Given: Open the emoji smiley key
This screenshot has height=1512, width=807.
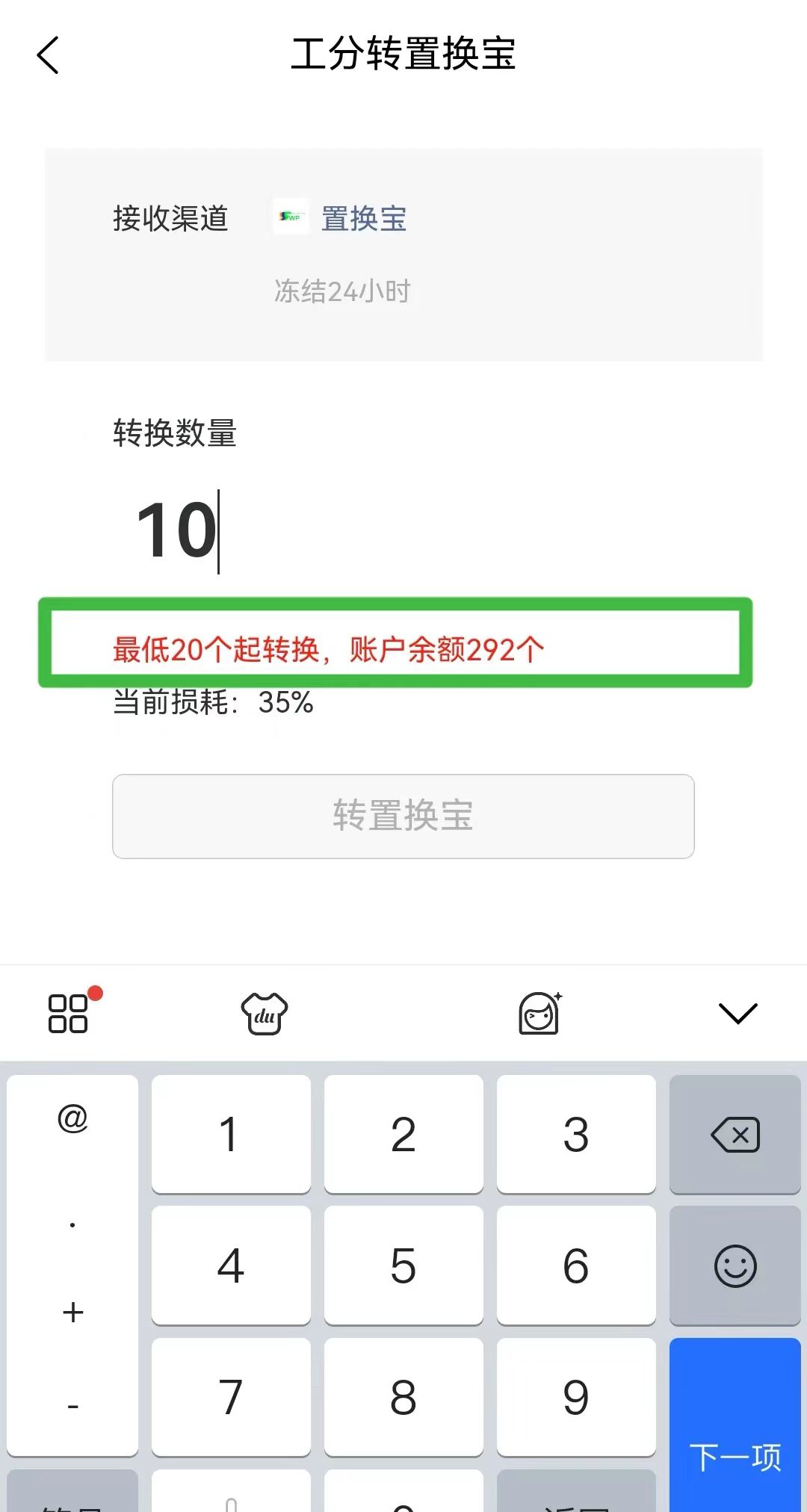Looking at the screenshot, I should click(x=735, y=1265).
